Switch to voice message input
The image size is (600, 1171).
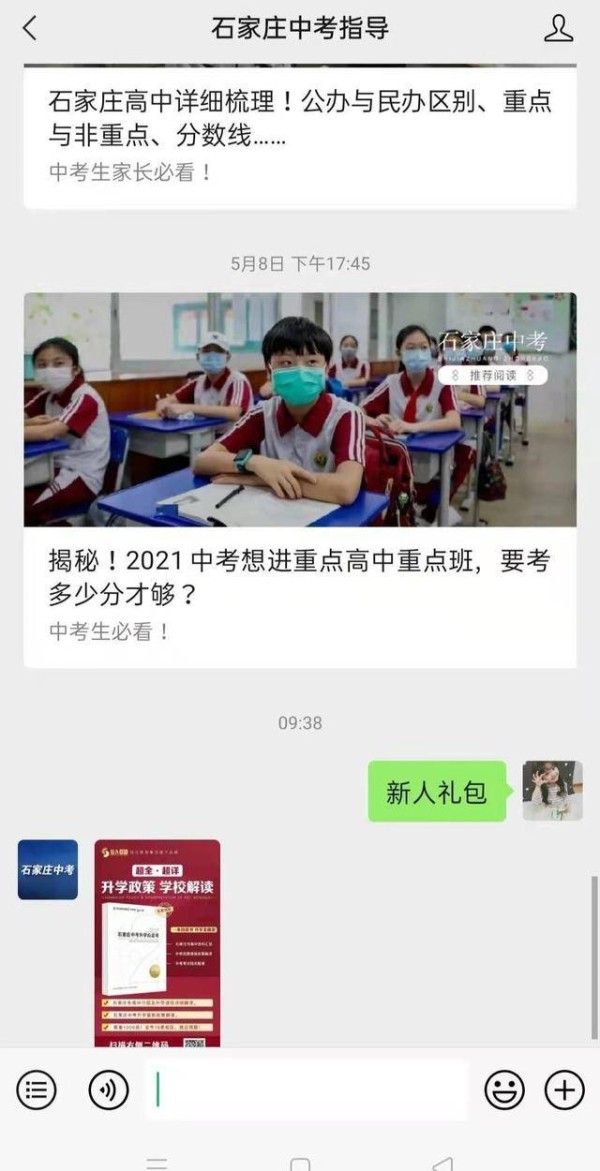click(x=108, y=1090)
